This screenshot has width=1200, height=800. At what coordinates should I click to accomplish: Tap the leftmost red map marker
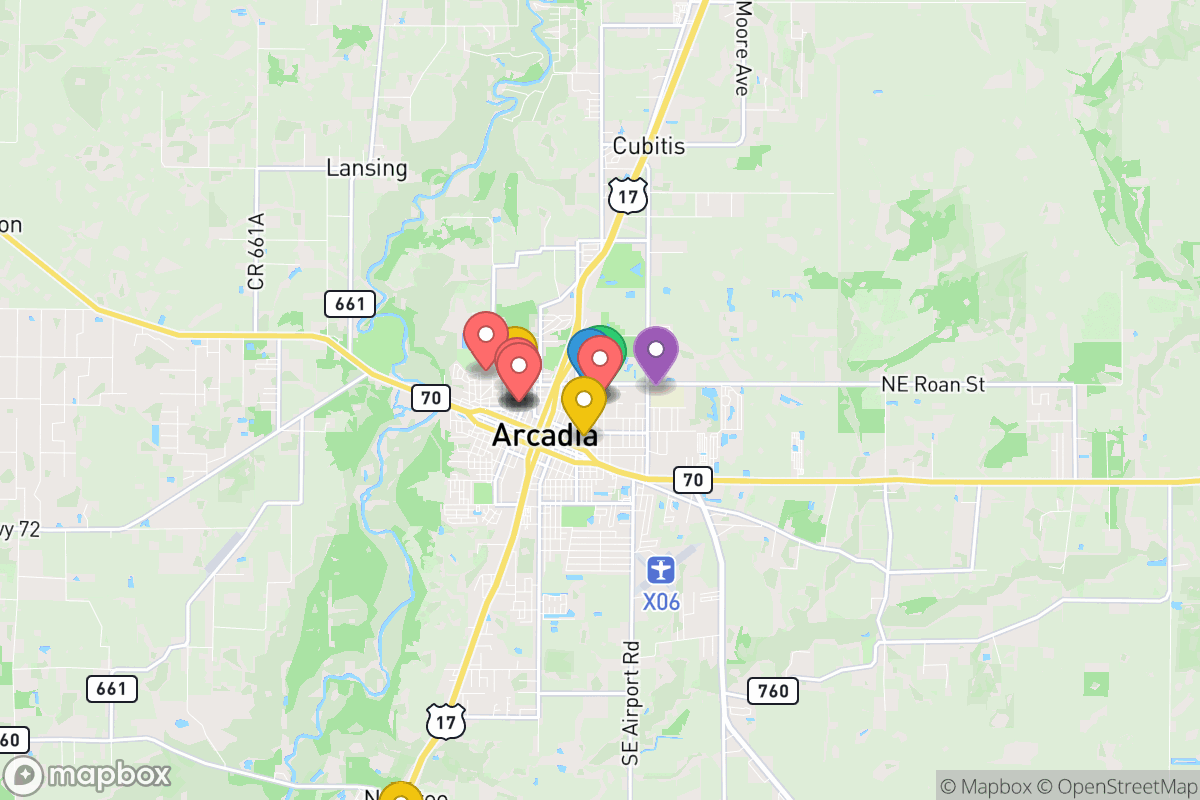[x=487, y=335]
